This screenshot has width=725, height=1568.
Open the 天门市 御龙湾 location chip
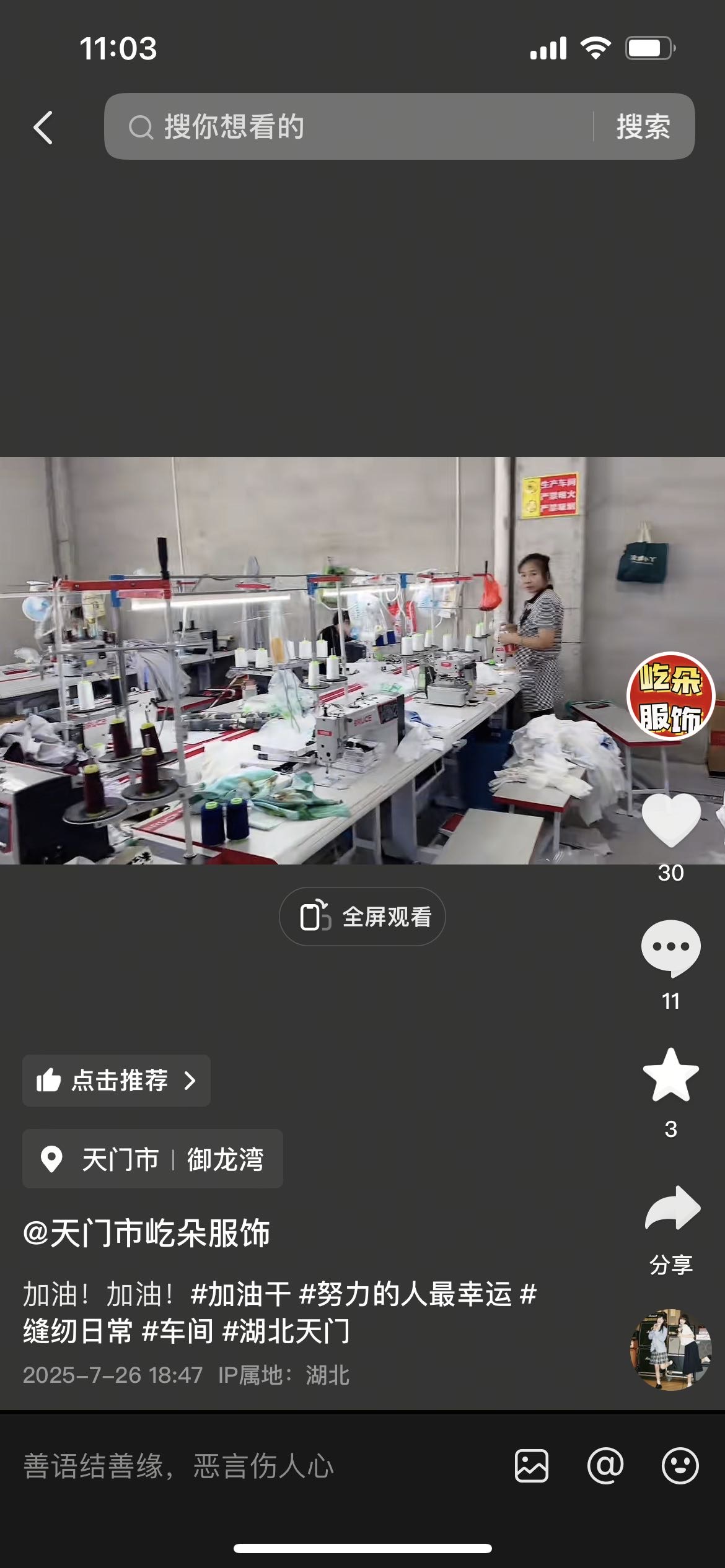tap(152, 1159)
